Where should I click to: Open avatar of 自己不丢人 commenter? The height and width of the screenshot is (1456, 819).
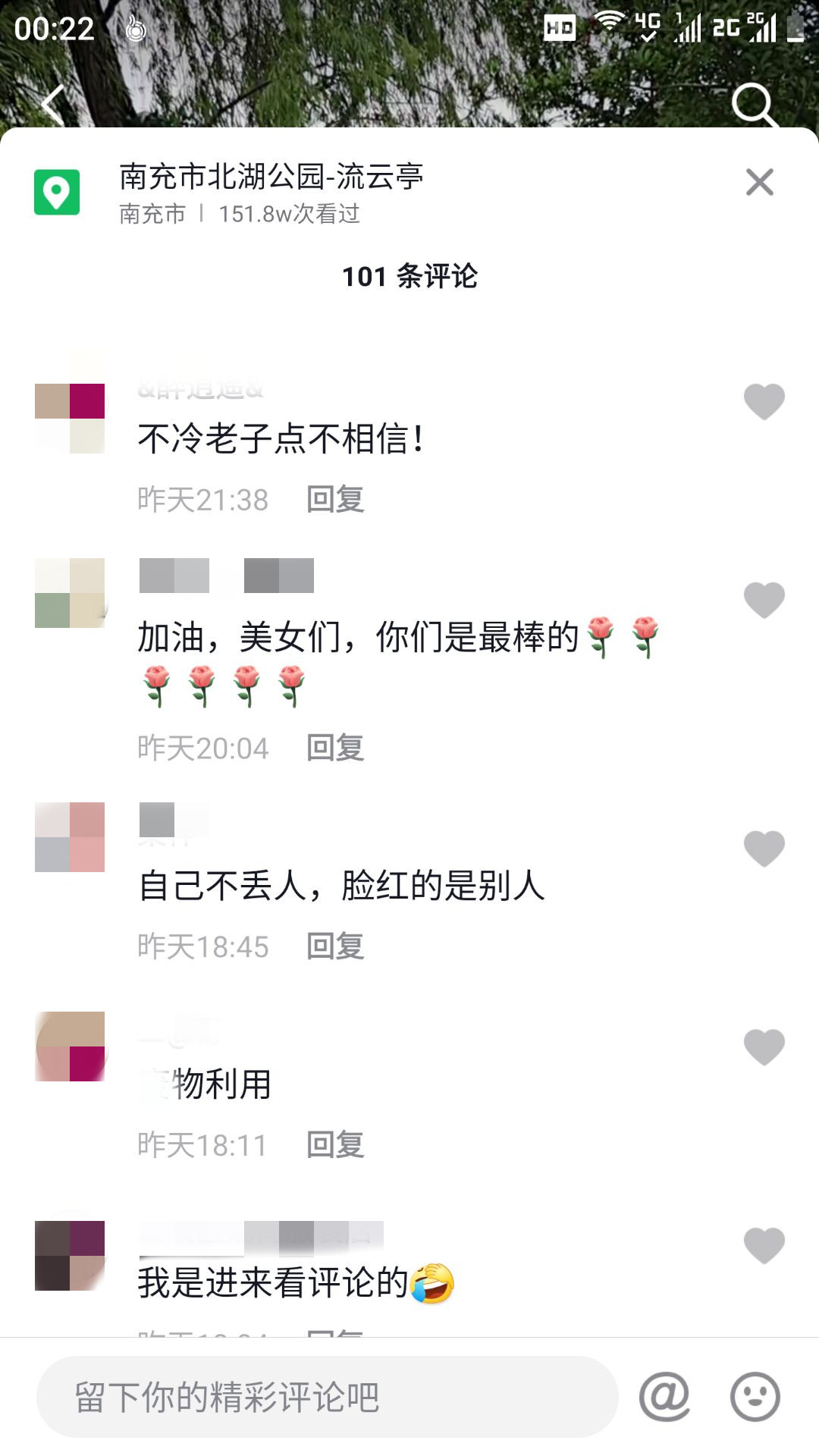70,837
